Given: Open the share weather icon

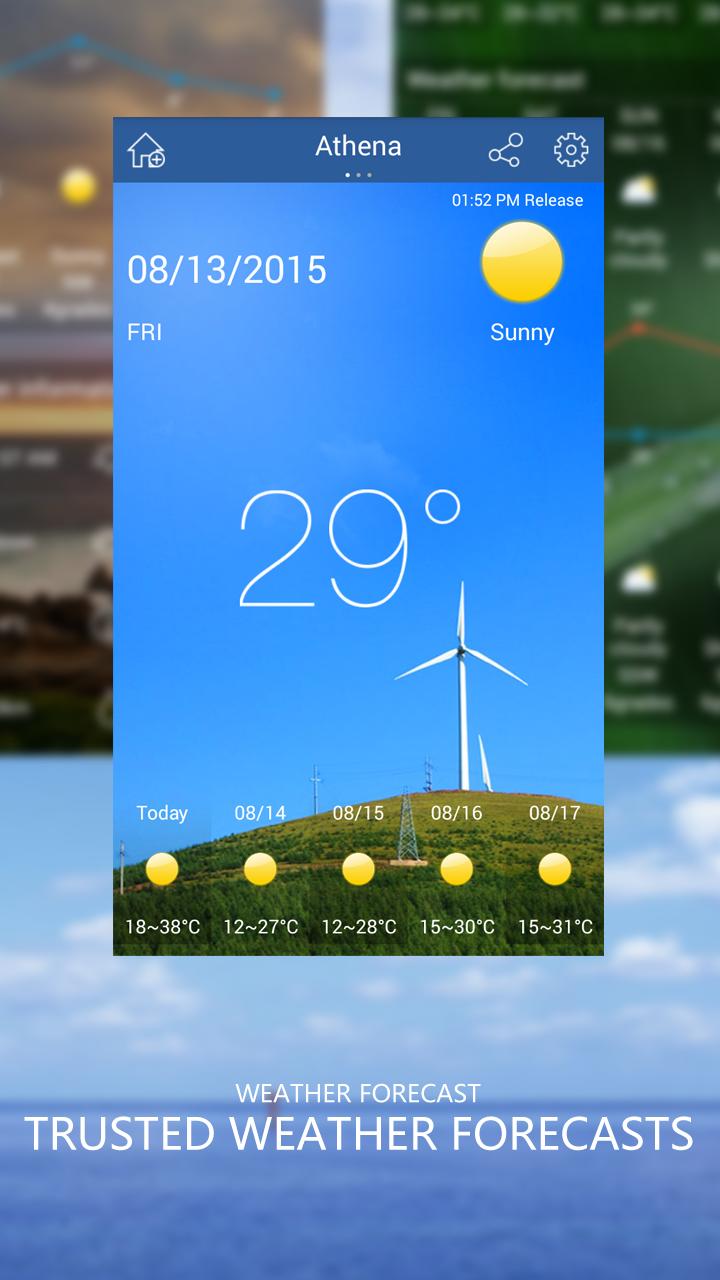Looking at the screenshot, I should 505,148.
